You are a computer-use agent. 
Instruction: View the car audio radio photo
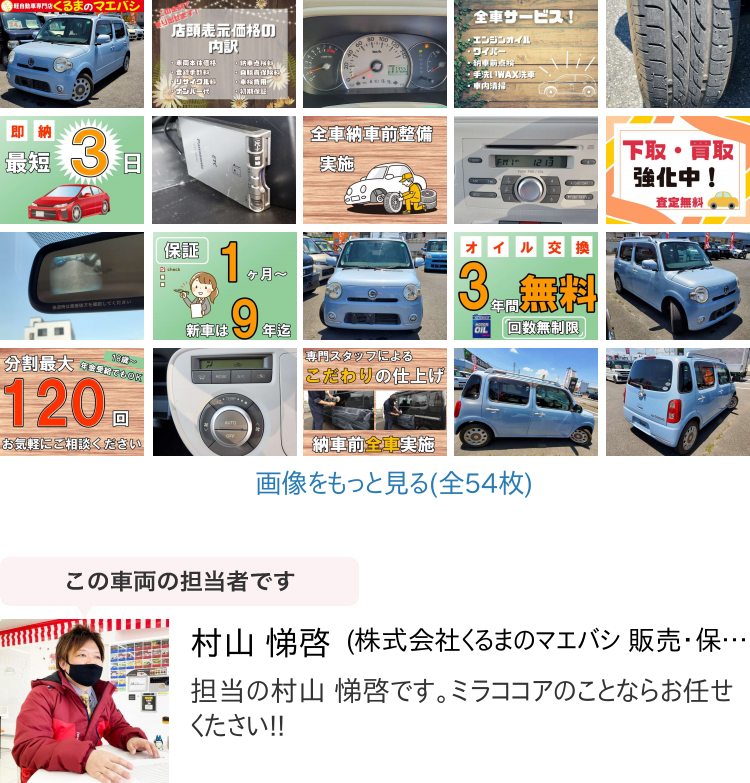pyautogui.click(x=526, y=170)
